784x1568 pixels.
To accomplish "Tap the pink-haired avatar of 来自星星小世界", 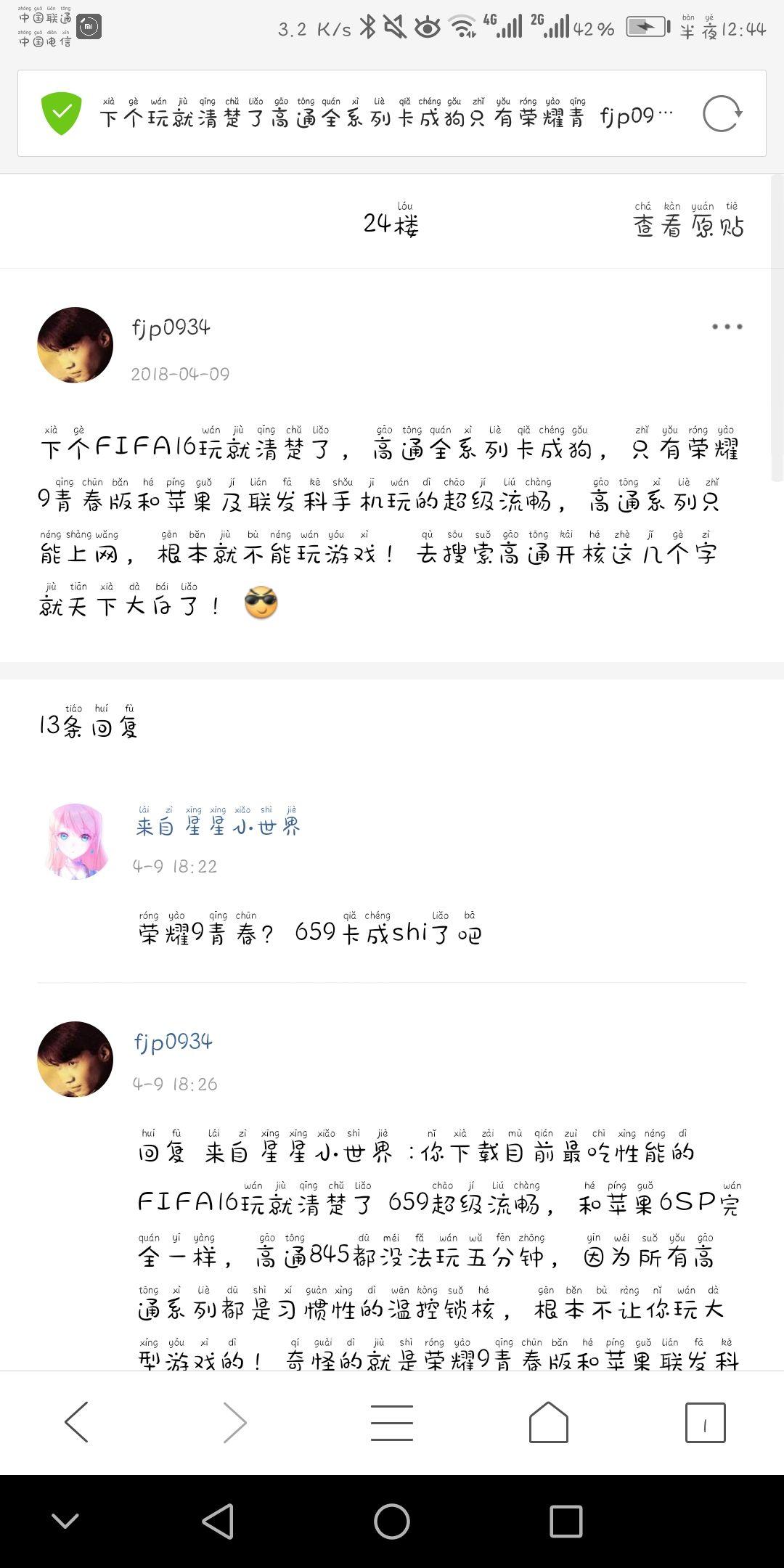I will [76, 842].
